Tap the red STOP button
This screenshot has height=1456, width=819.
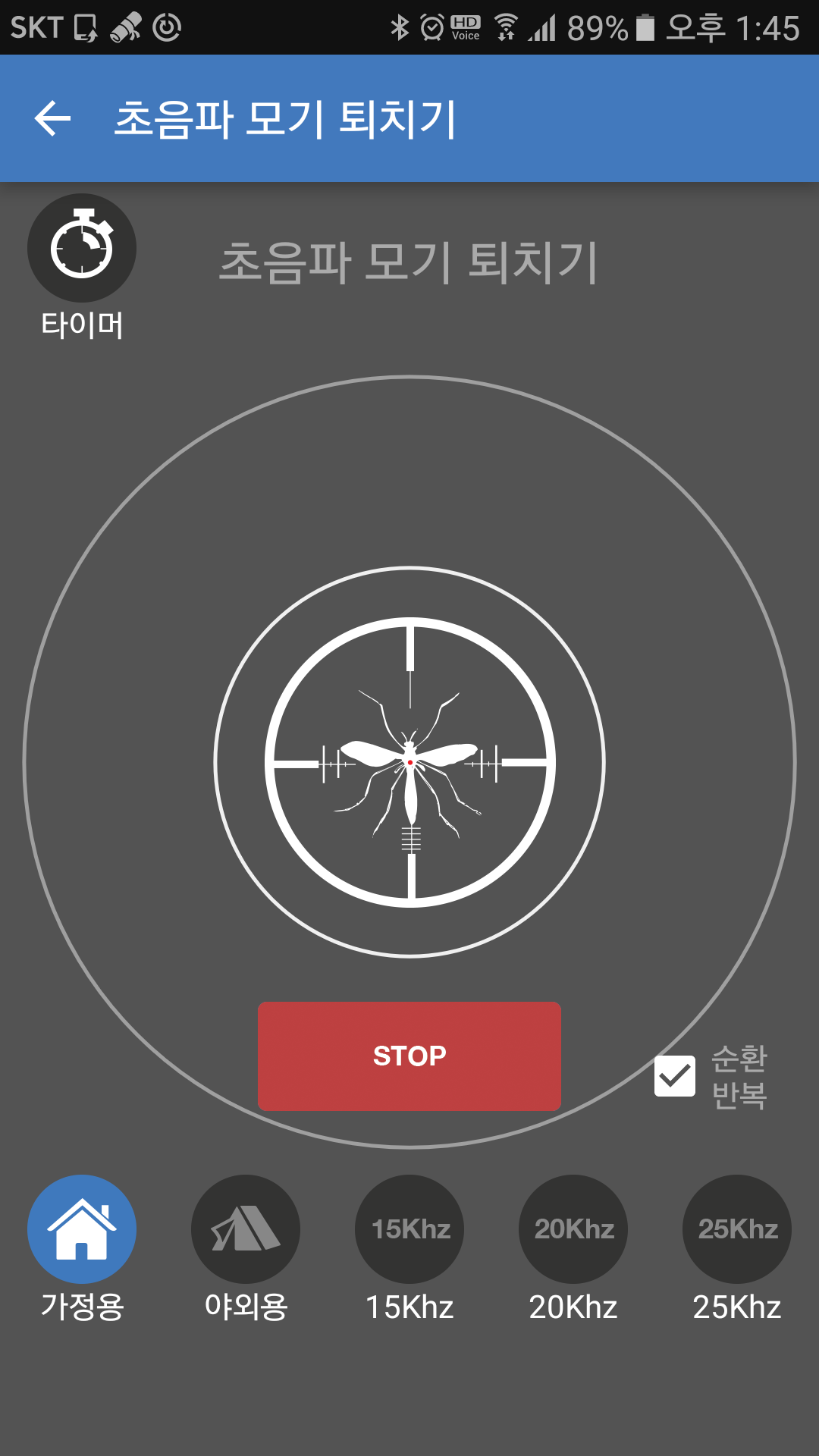pyautogui.click(x=409, y=1056)
